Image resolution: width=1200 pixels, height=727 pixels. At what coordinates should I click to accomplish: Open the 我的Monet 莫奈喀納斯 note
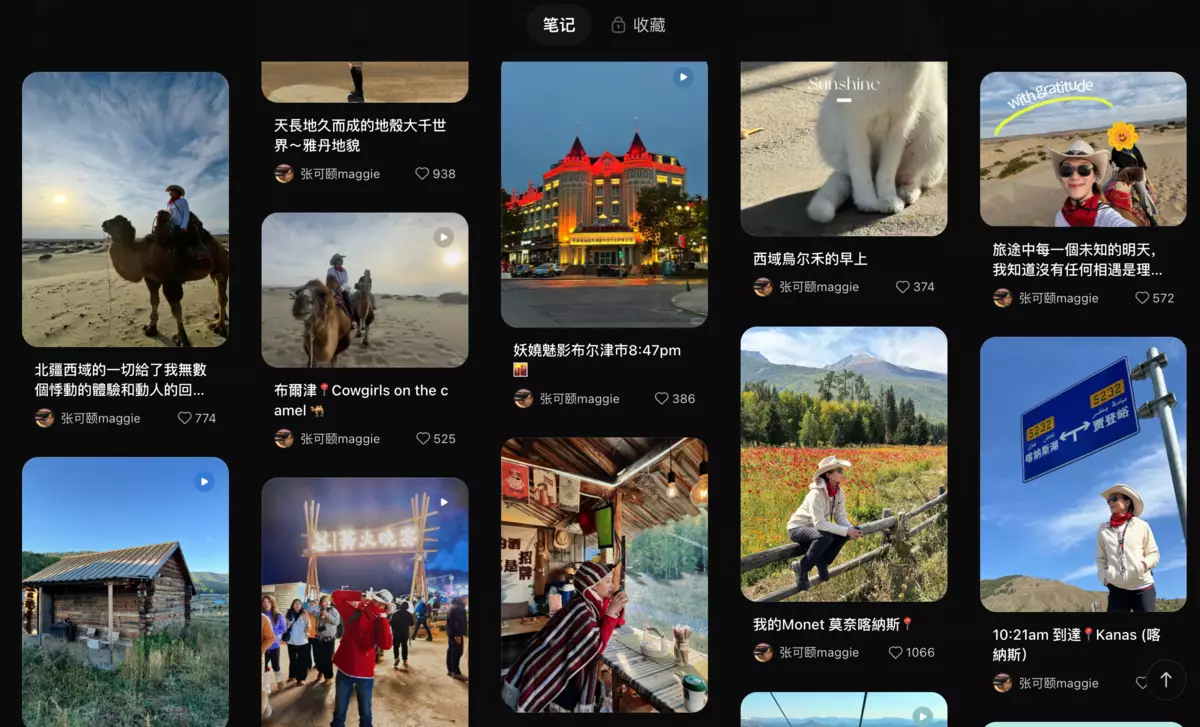point(843,463)
